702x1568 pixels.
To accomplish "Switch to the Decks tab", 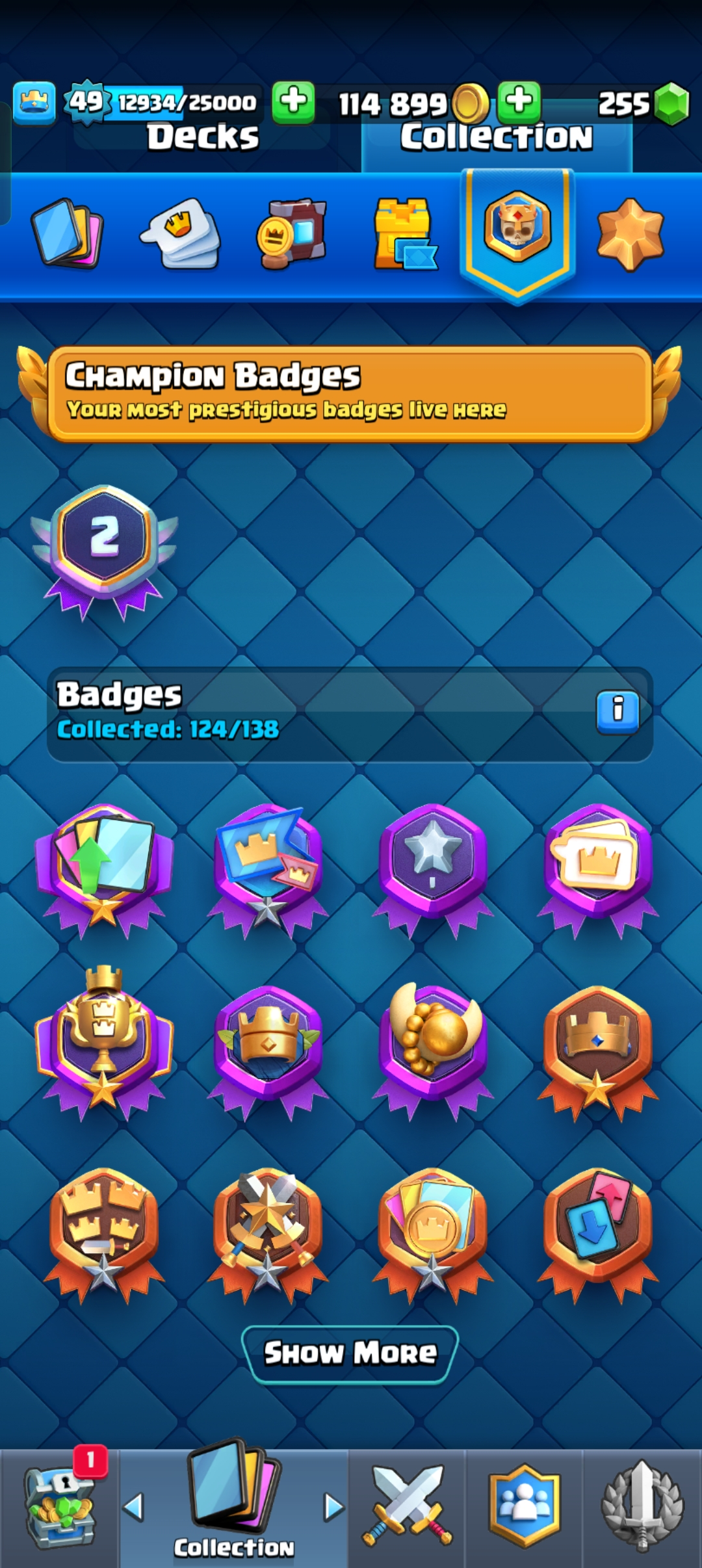I will tap(202, 137).
